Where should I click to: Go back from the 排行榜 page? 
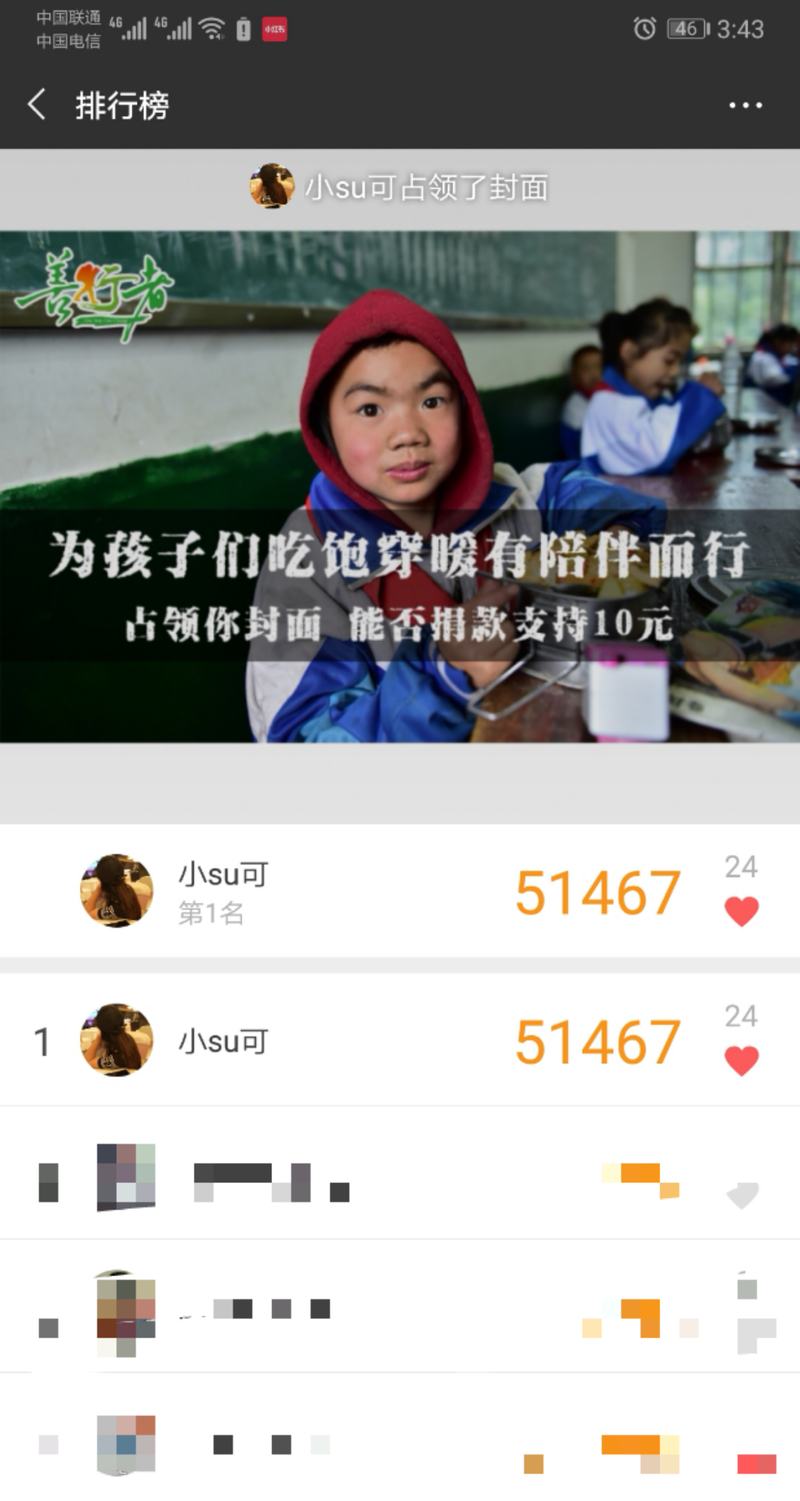click(37, 104)
